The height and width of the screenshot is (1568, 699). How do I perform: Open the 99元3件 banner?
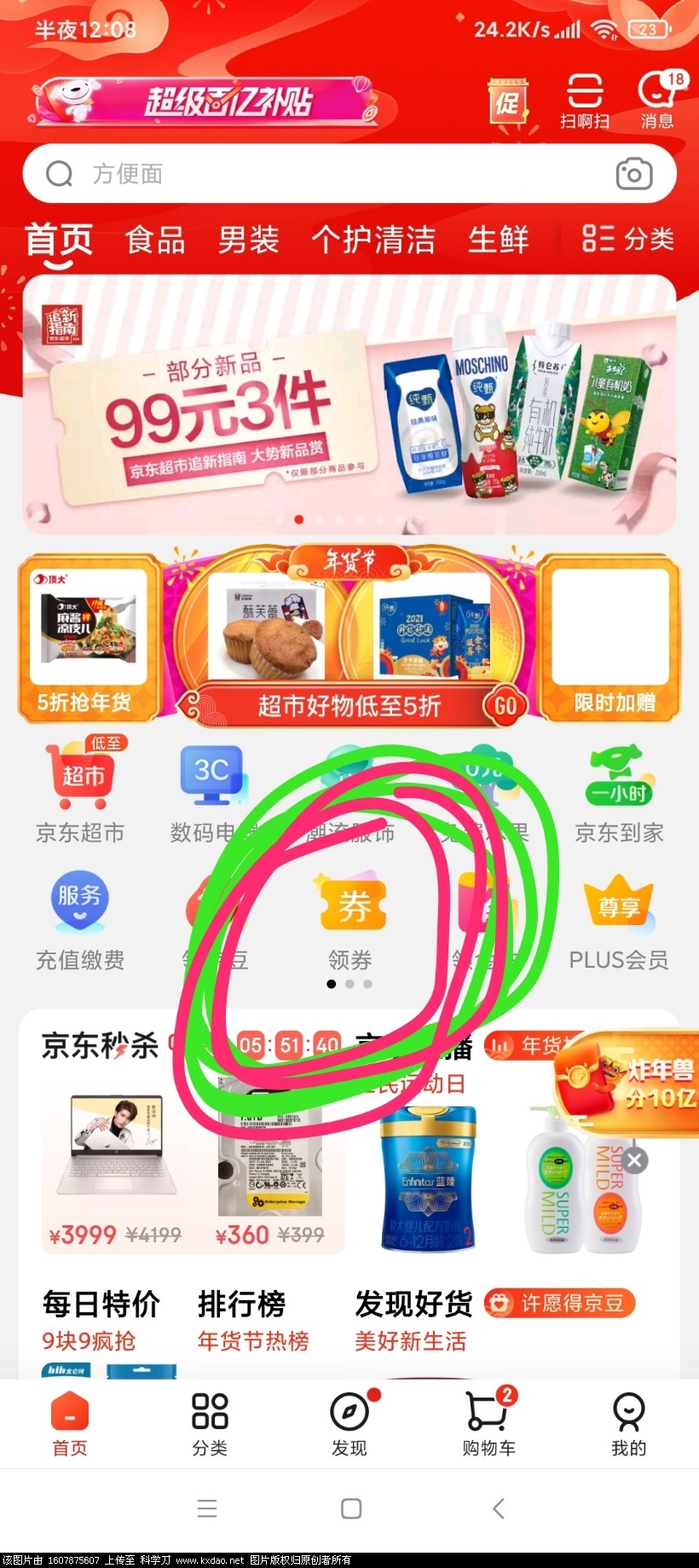(x=349, y=405)
